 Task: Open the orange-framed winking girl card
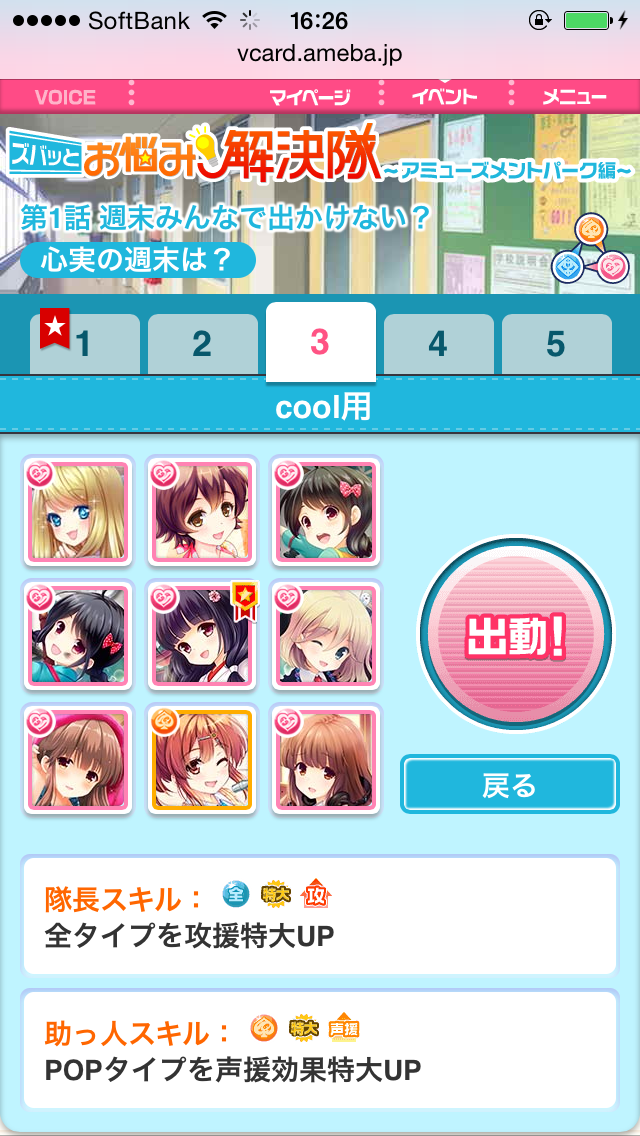202,758
